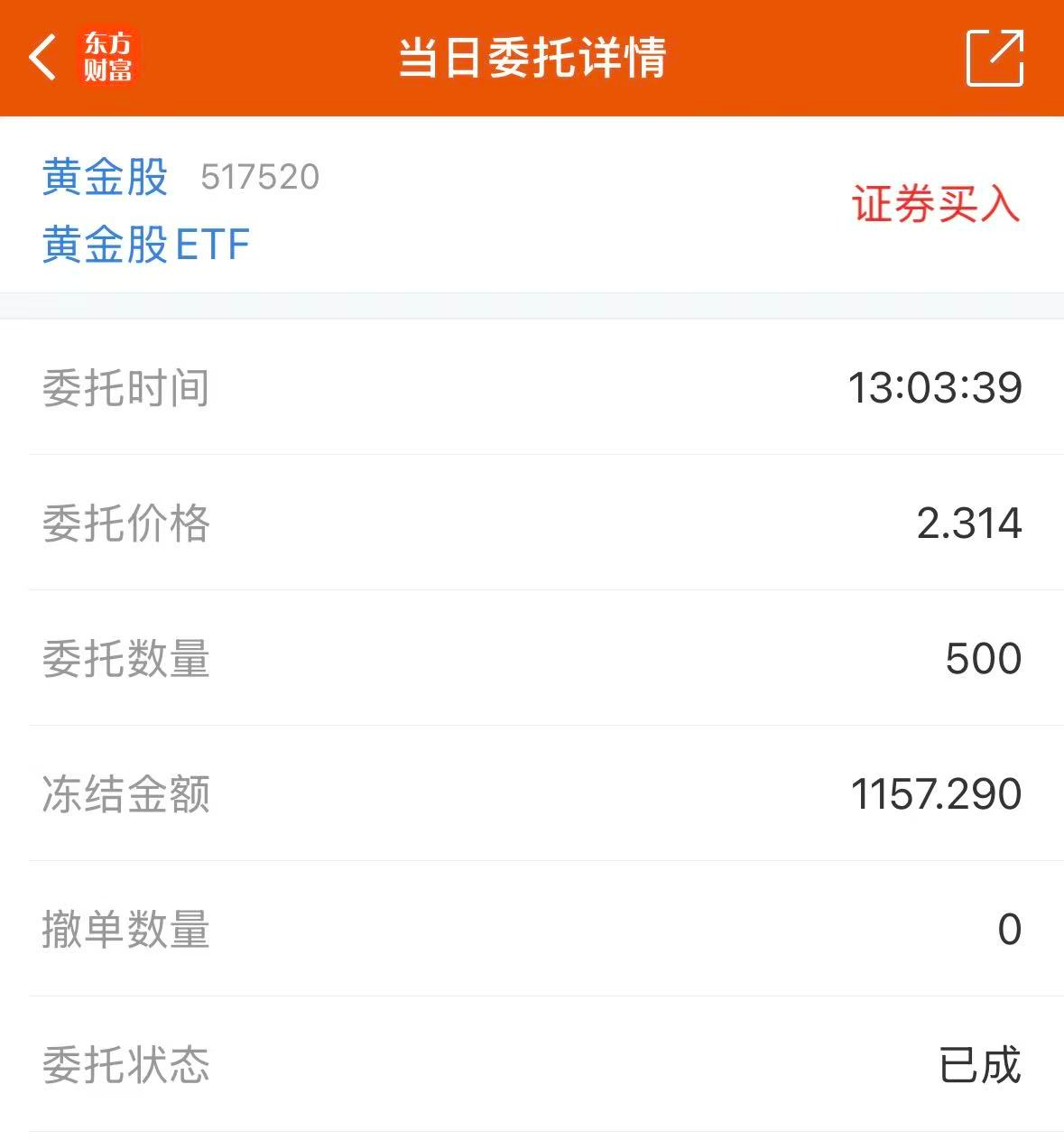Viewport: 1064px width, 1140px height.
Task: Select the 委托状态 label
Action: pyautogui.click(x=126, y=1066)
